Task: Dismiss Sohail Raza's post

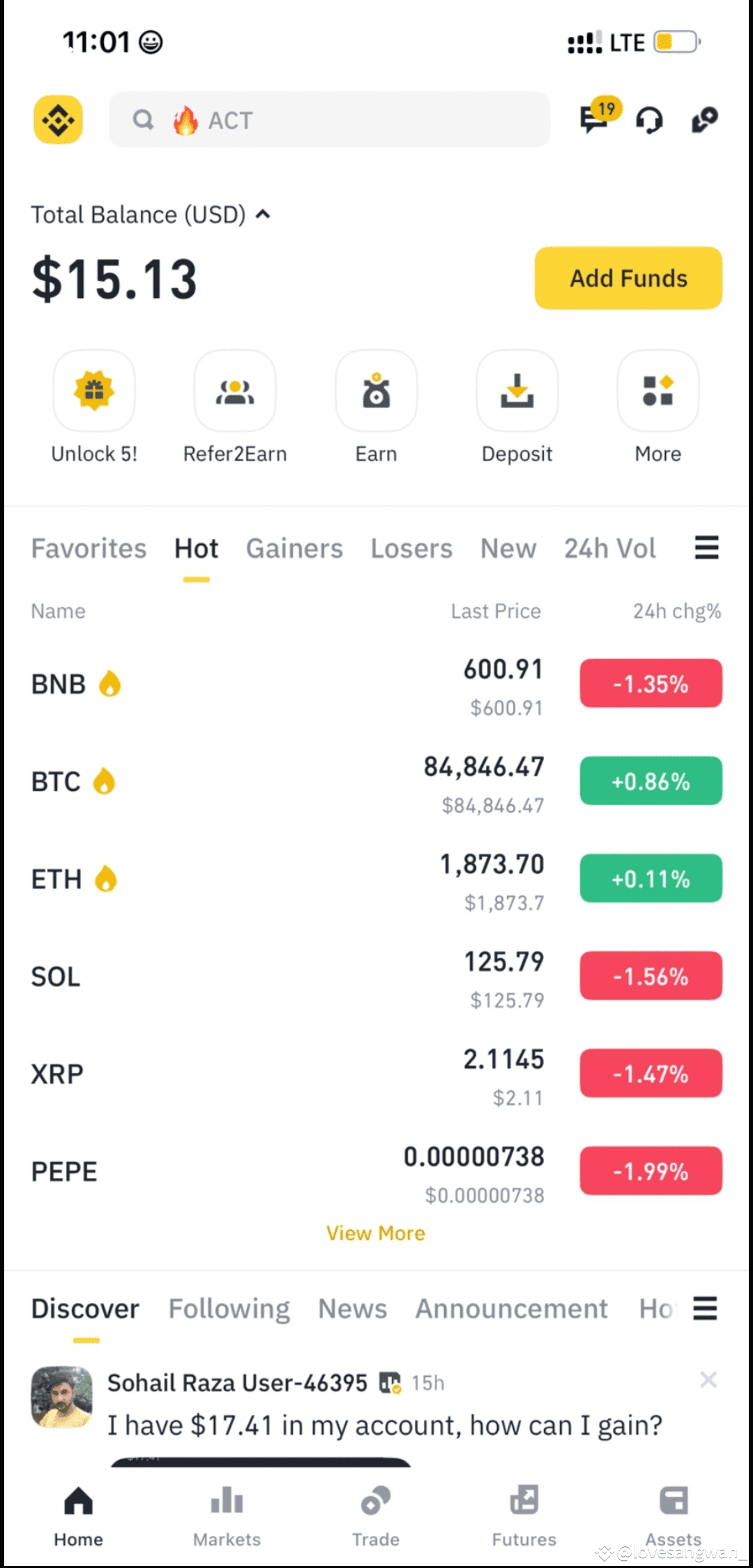Action: click(x=708, y=1380)
